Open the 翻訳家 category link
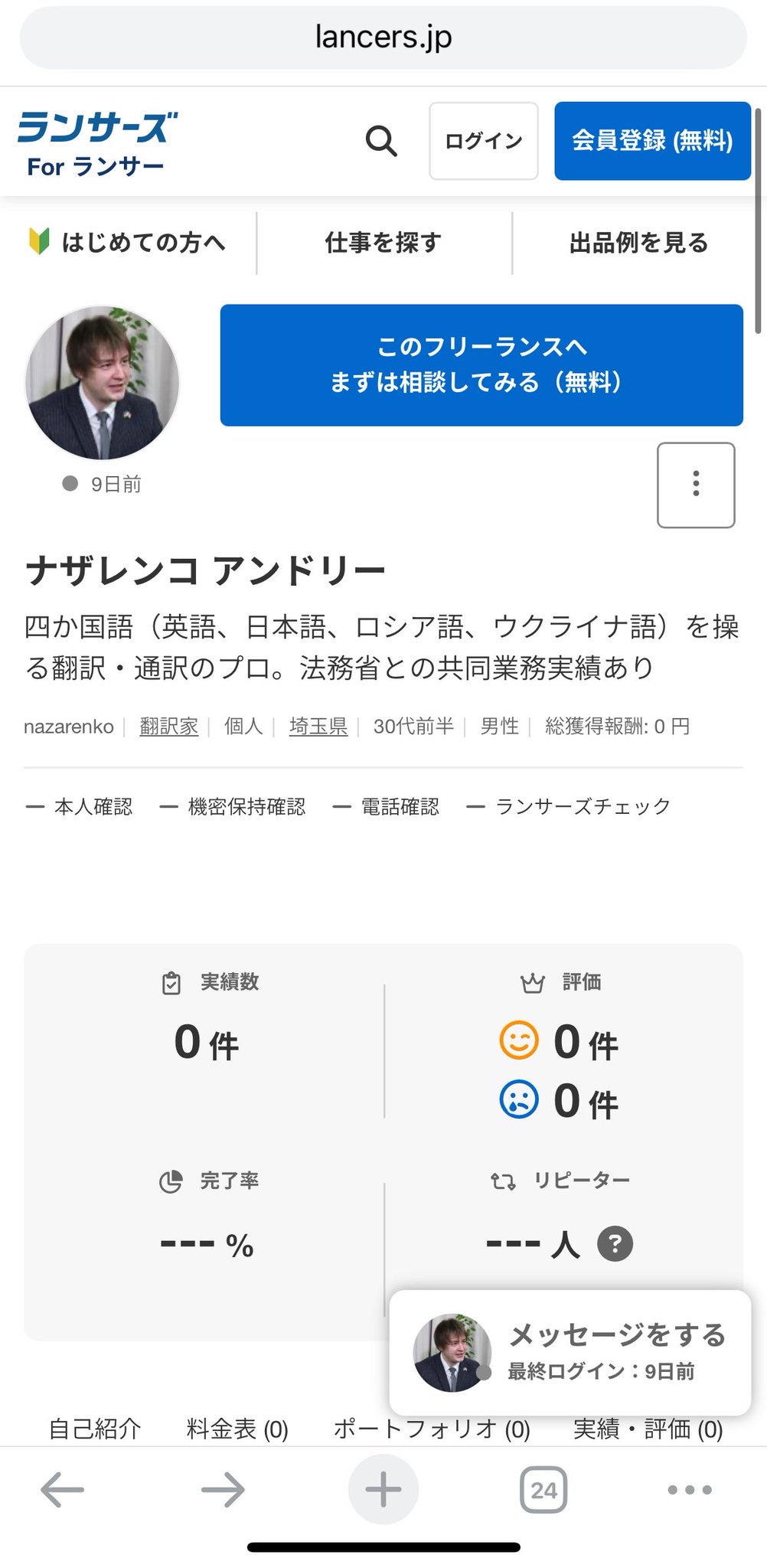This screenshot has height=1568, width=767. click(x=168, y=727)
